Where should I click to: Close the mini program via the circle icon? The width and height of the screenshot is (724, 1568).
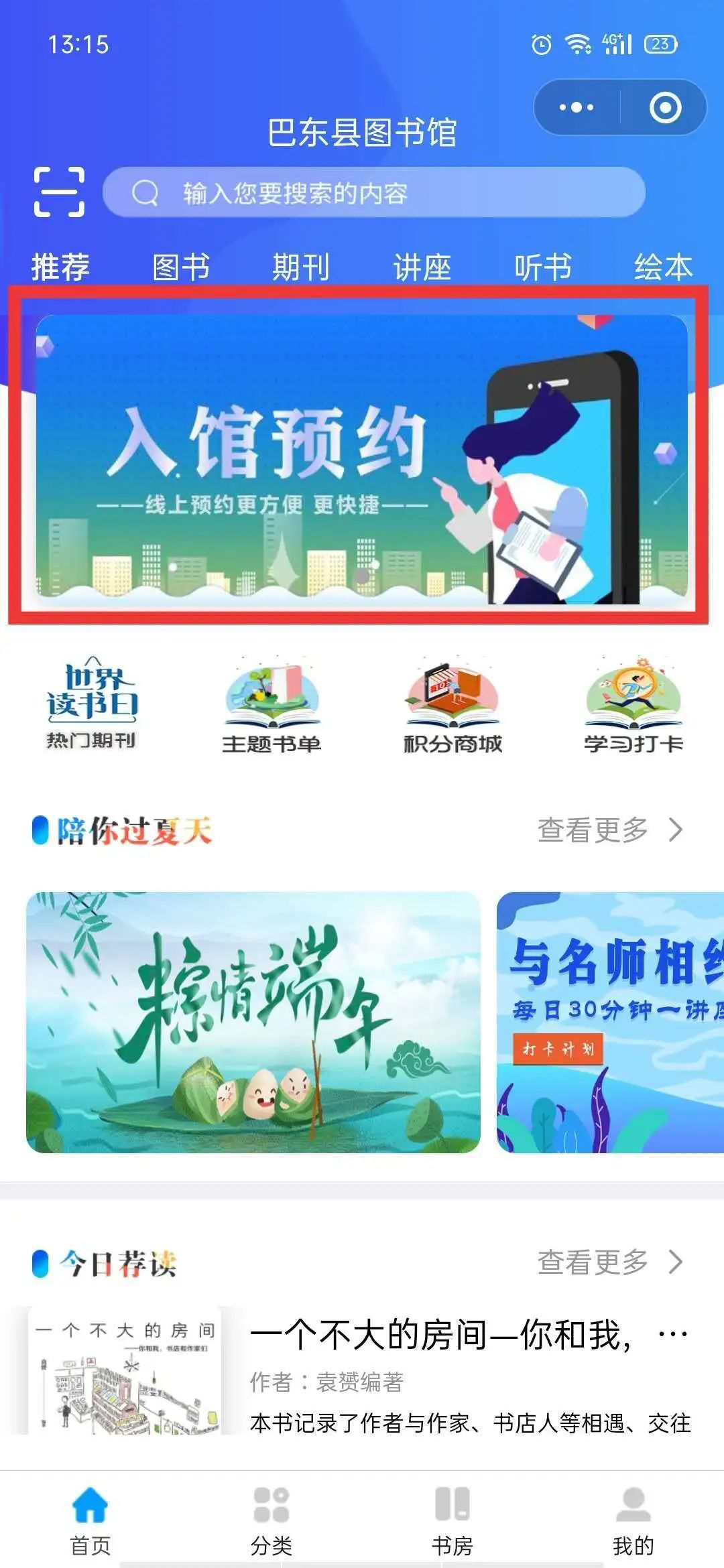click(x=665, y=107)
